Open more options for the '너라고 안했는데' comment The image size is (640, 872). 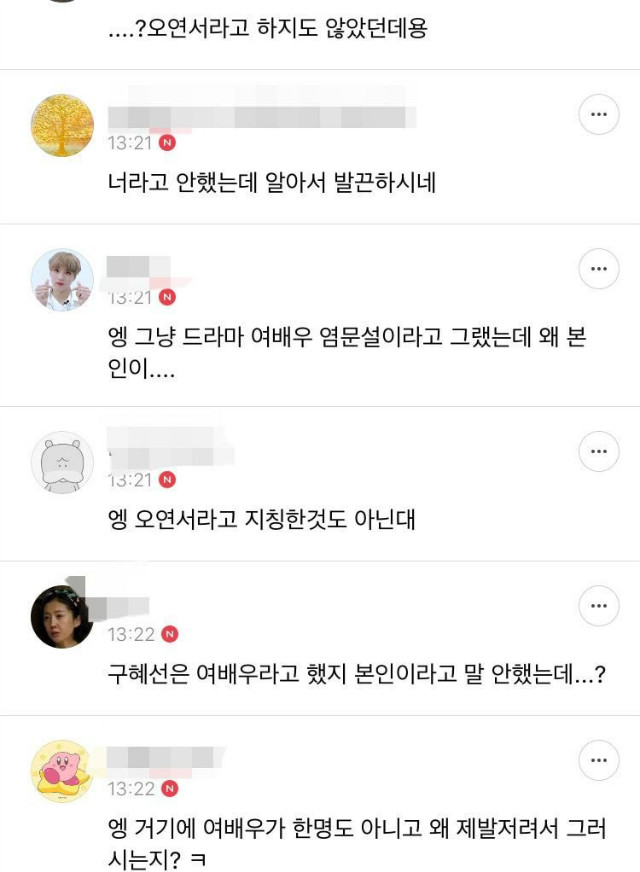tap(599, 116)
